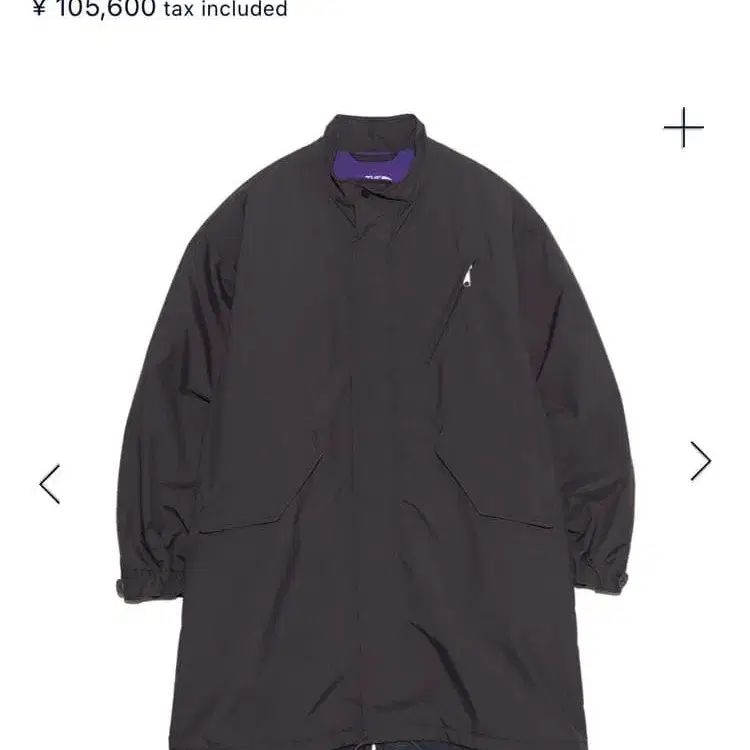This screenshot has height=750, width=750.
Task: Show the next product image
Action: [x=700, y=461]
